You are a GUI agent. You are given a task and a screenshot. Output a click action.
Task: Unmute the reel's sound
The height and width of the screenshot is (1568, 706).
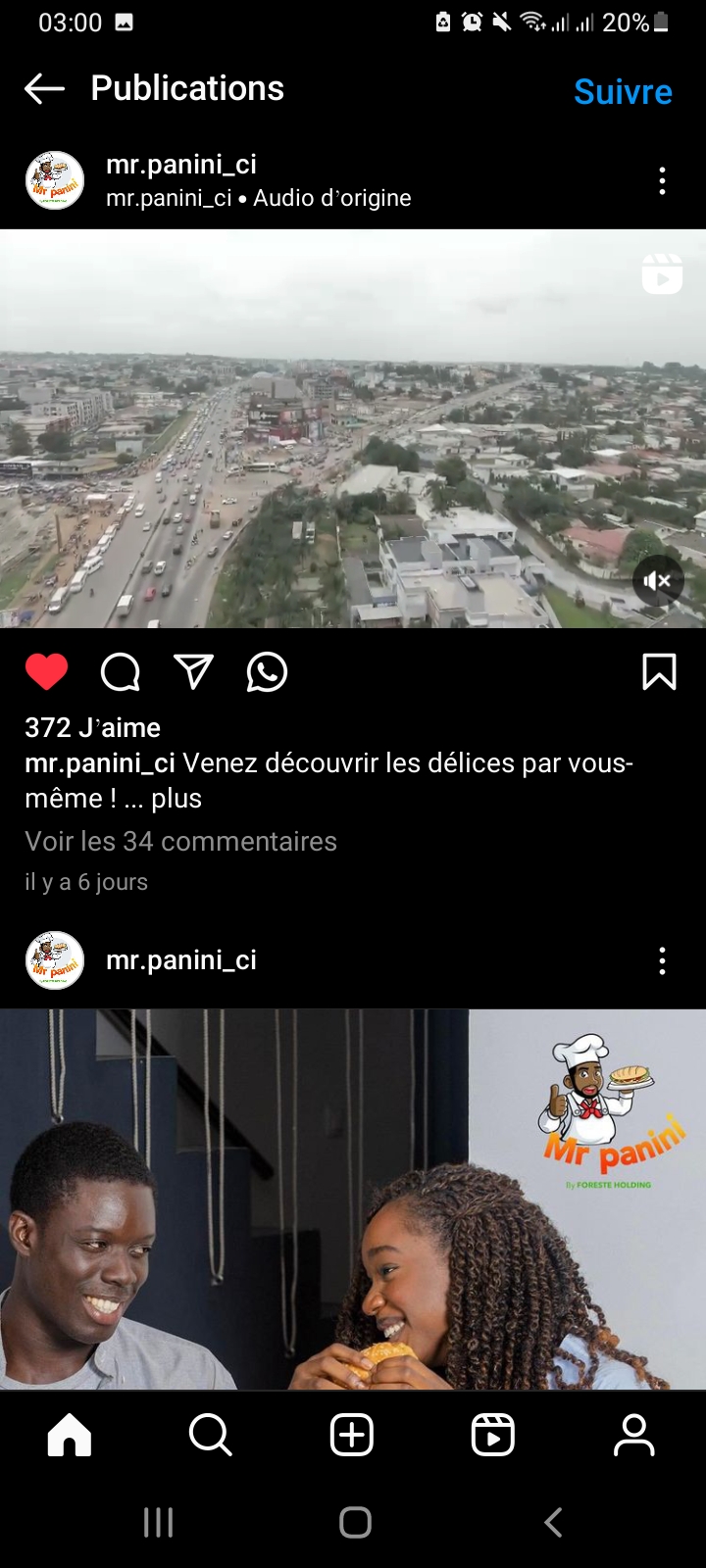pyautogui.click(x=657, y=581)
